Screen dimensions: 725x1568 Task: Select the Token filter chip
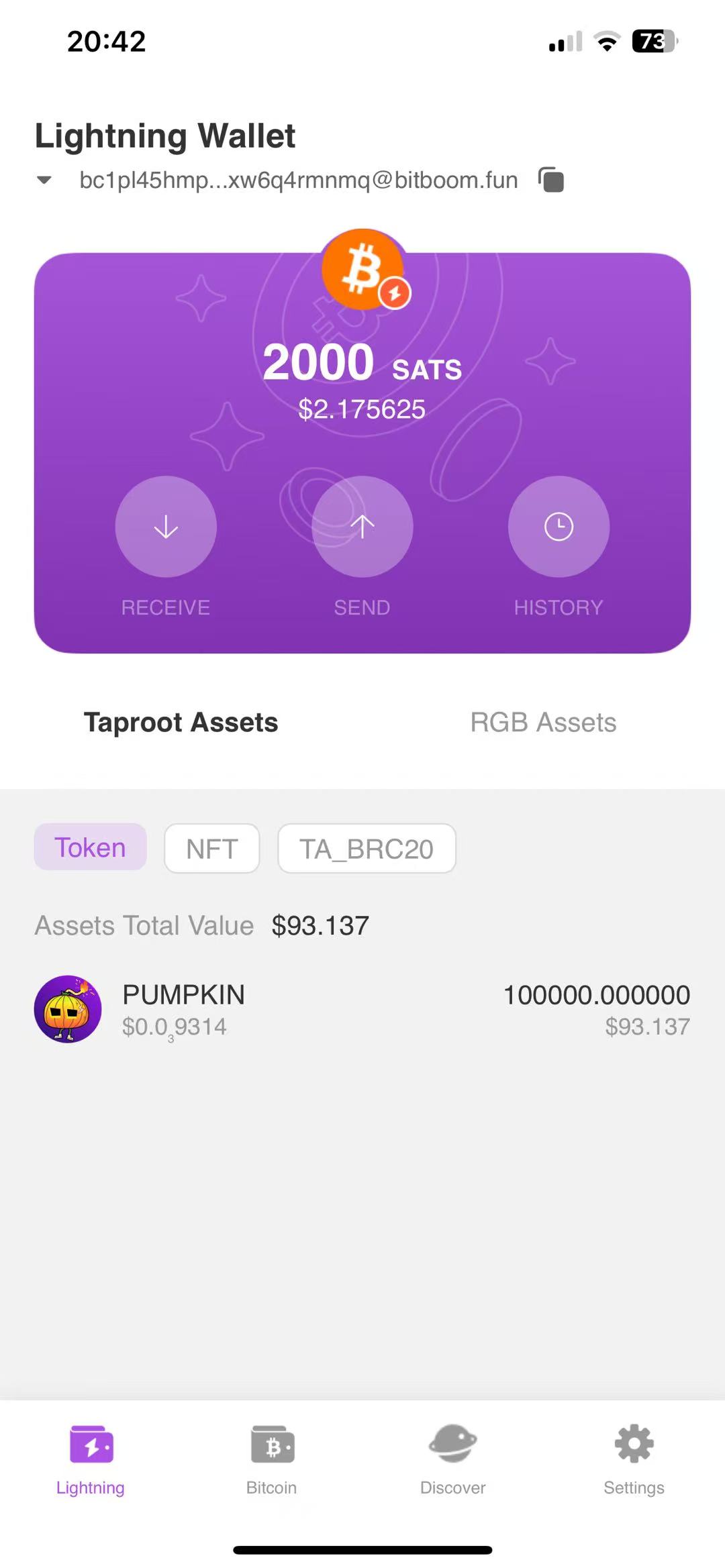(90, 847)
